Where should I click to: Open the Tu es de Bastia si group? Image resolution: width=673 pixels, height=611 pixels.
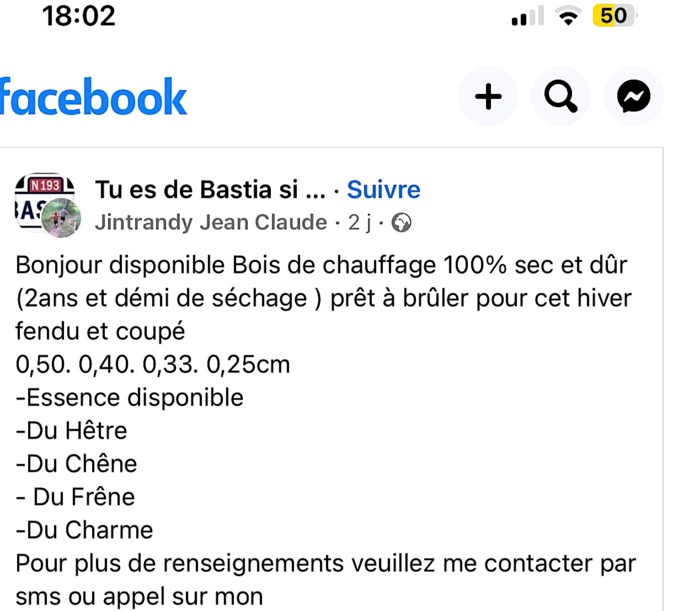[210, 189]
